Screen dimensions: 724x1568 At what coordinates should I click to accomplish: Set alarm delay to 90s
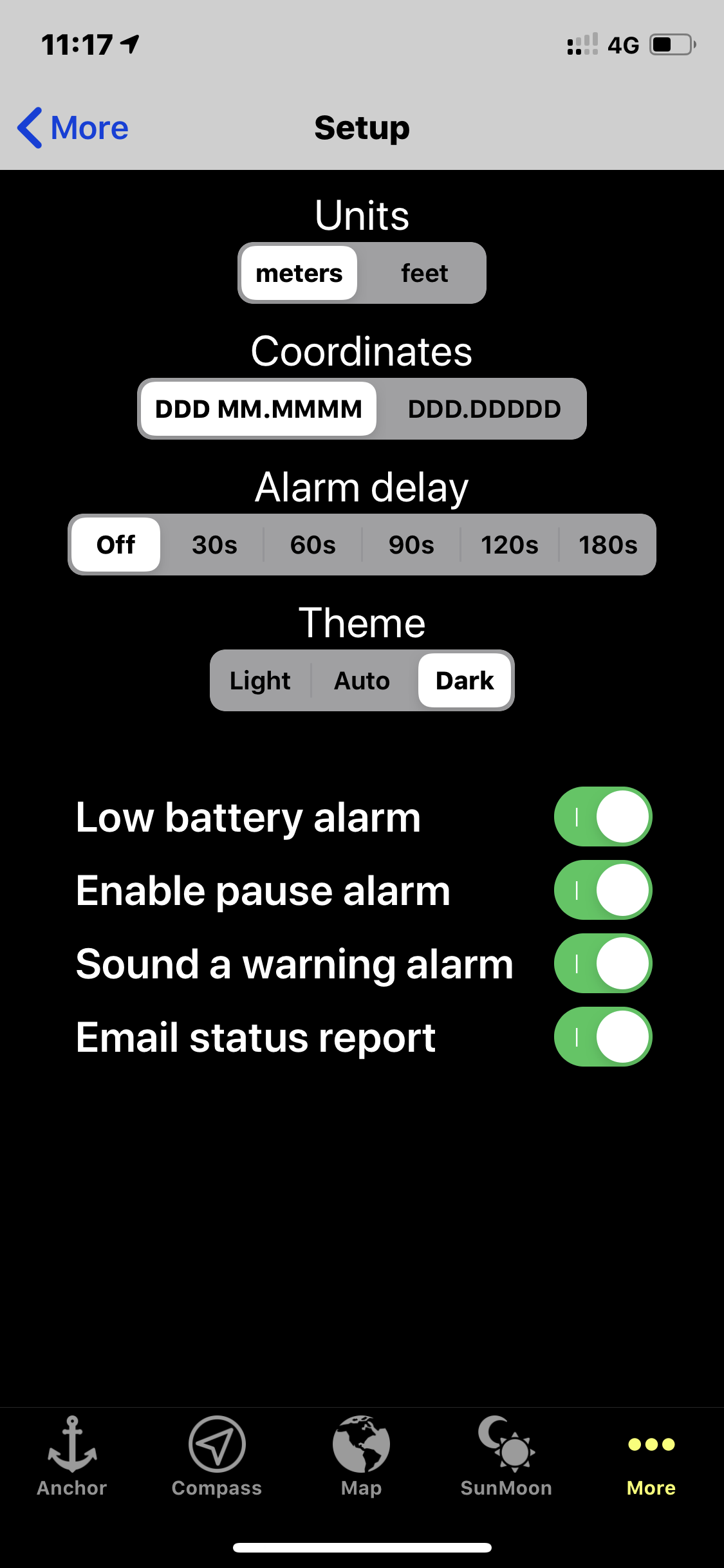coord(411,545)
